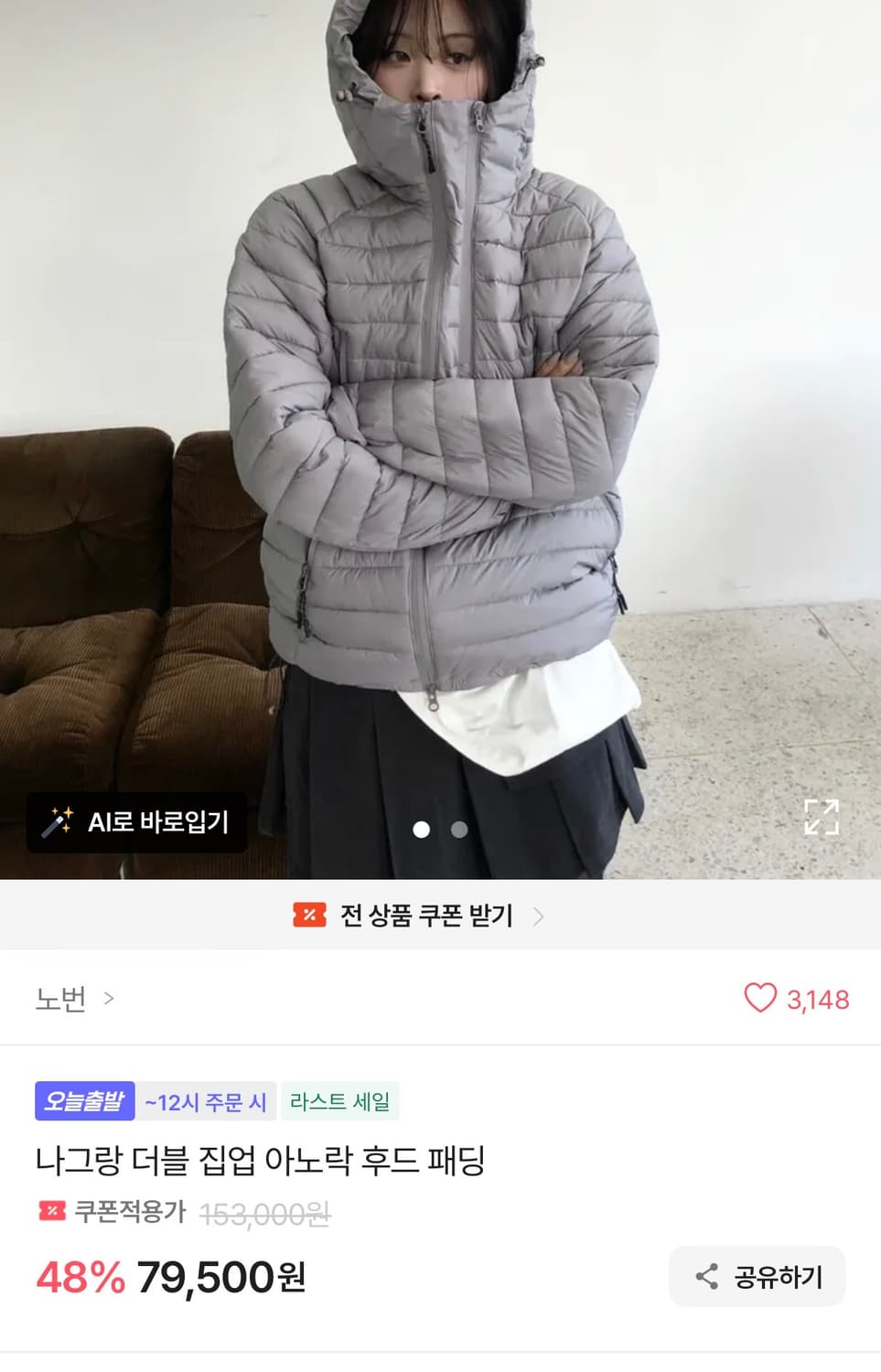Image resolution: width=881 pixels, height=1372 pixels.
Task: Tap the share network icon inside 공유하기 button
Action: pyautogui.click(x=708, y=1276)
